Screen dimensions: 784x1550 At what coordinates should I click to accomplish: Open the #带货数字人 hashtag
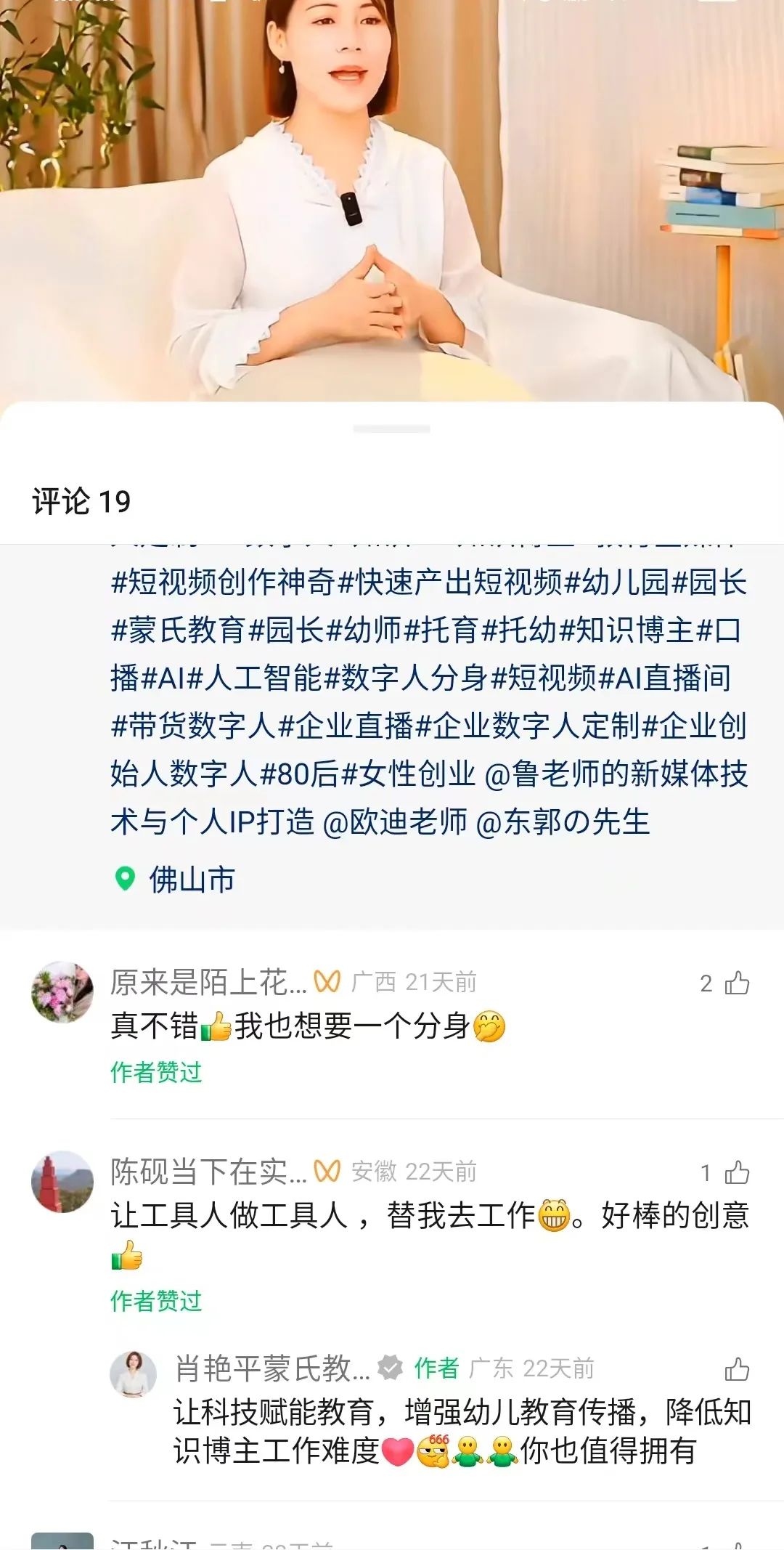tap(193, 726)
